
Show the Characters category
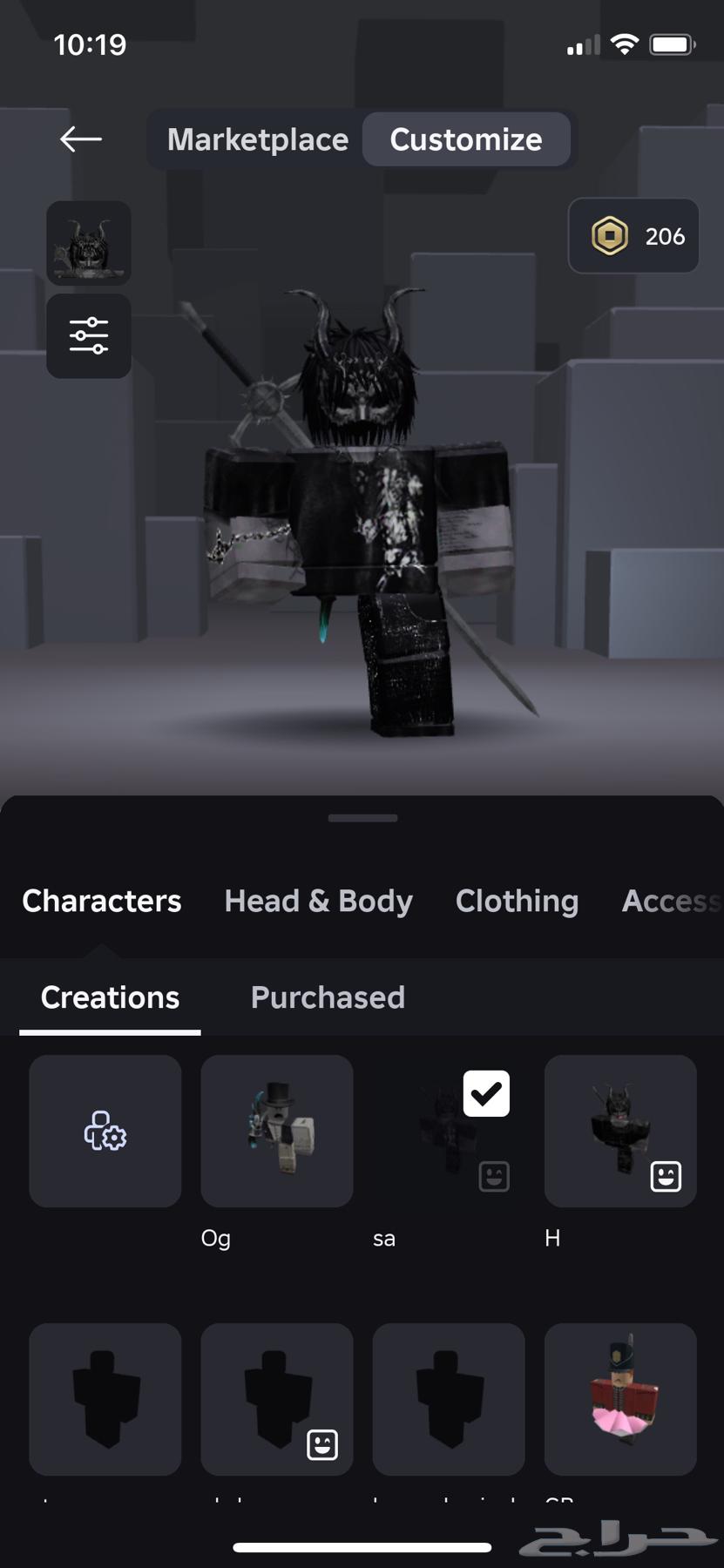click(102, 901)
